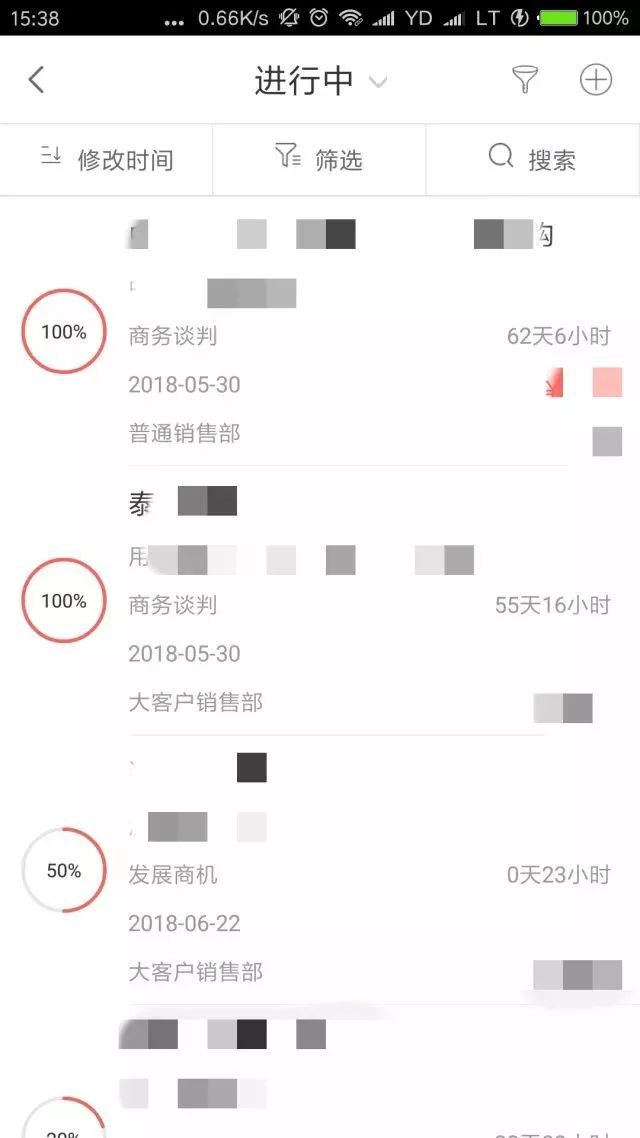
Task: Open the funnel filter icon in header
Action: pyautogui.click(x=524, y=80)
